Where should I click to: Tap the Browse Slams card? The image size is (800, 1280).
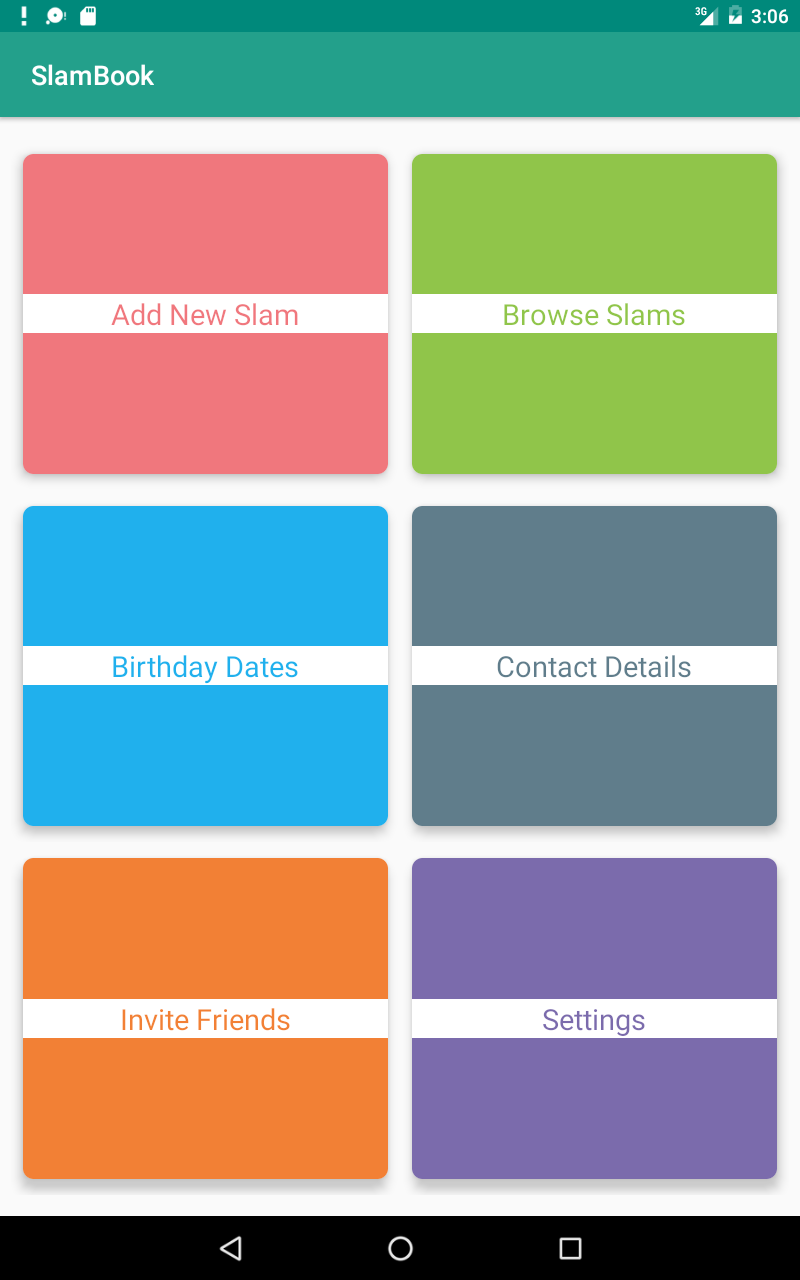click(x=594, y=314)
